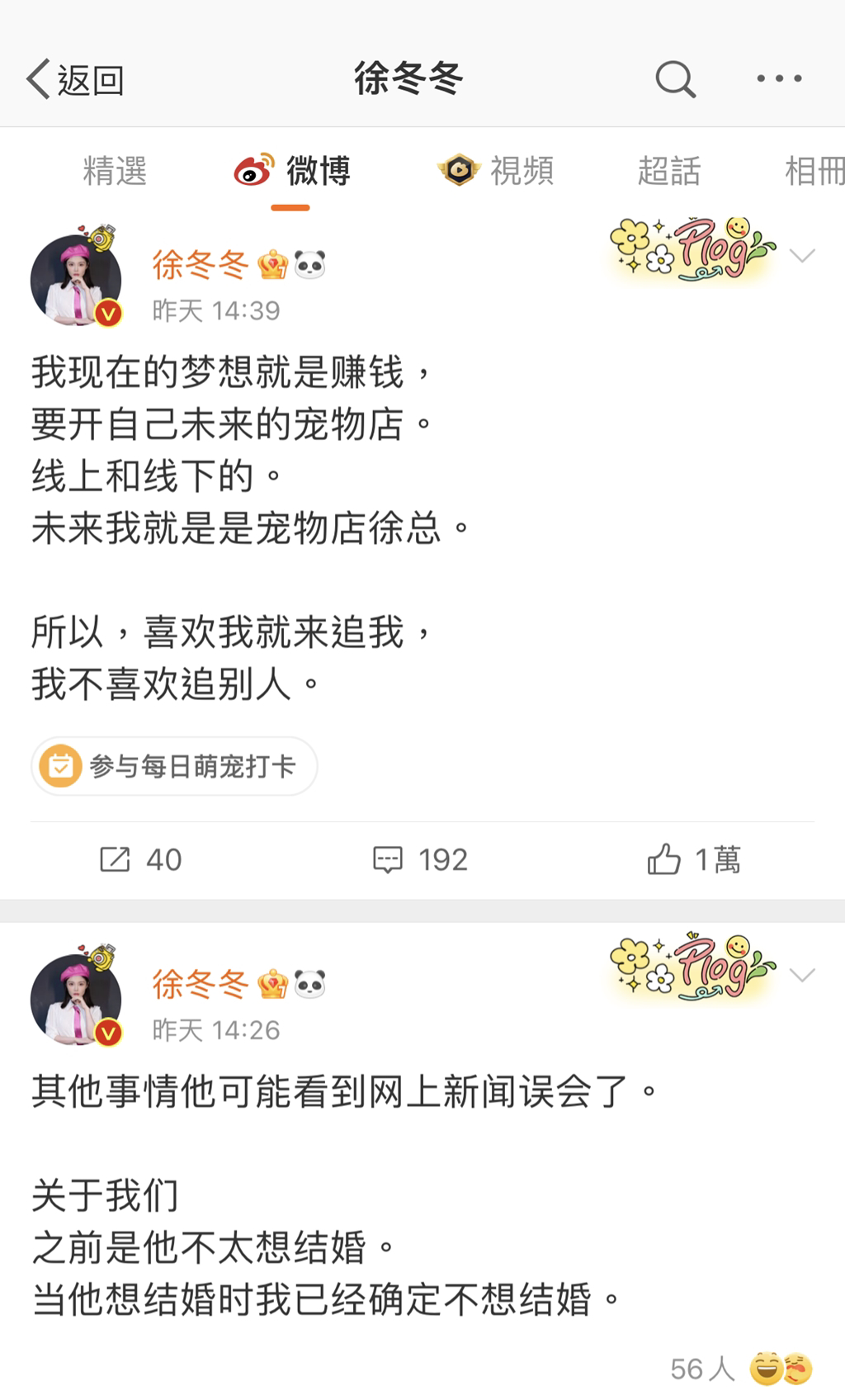
Task: Expand options chevron on the 14:39 post
Action: click(801, 256)
